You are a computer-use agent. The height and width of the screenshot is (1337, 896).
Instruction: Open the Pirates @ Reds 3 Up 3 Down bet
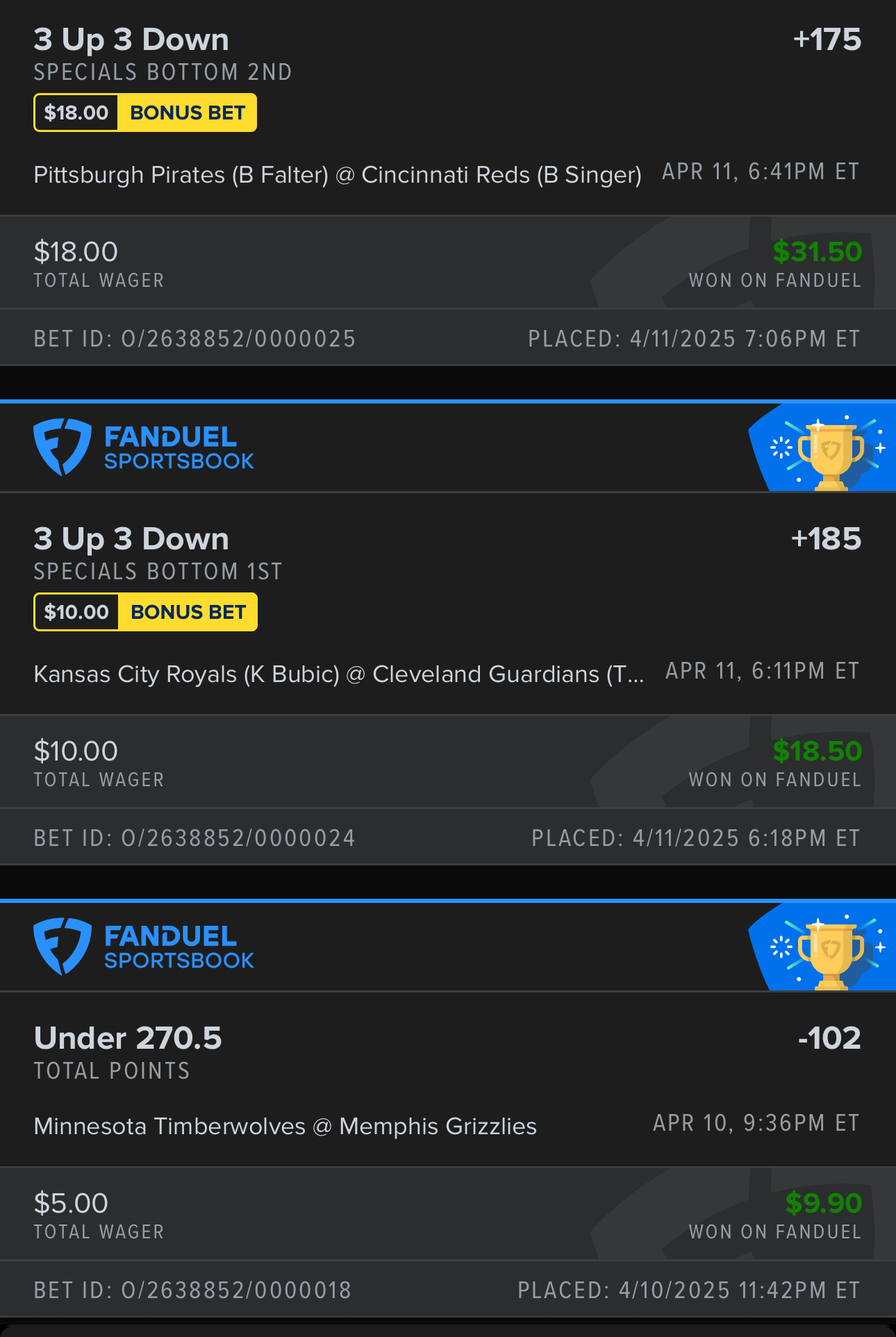pos(337,174)
